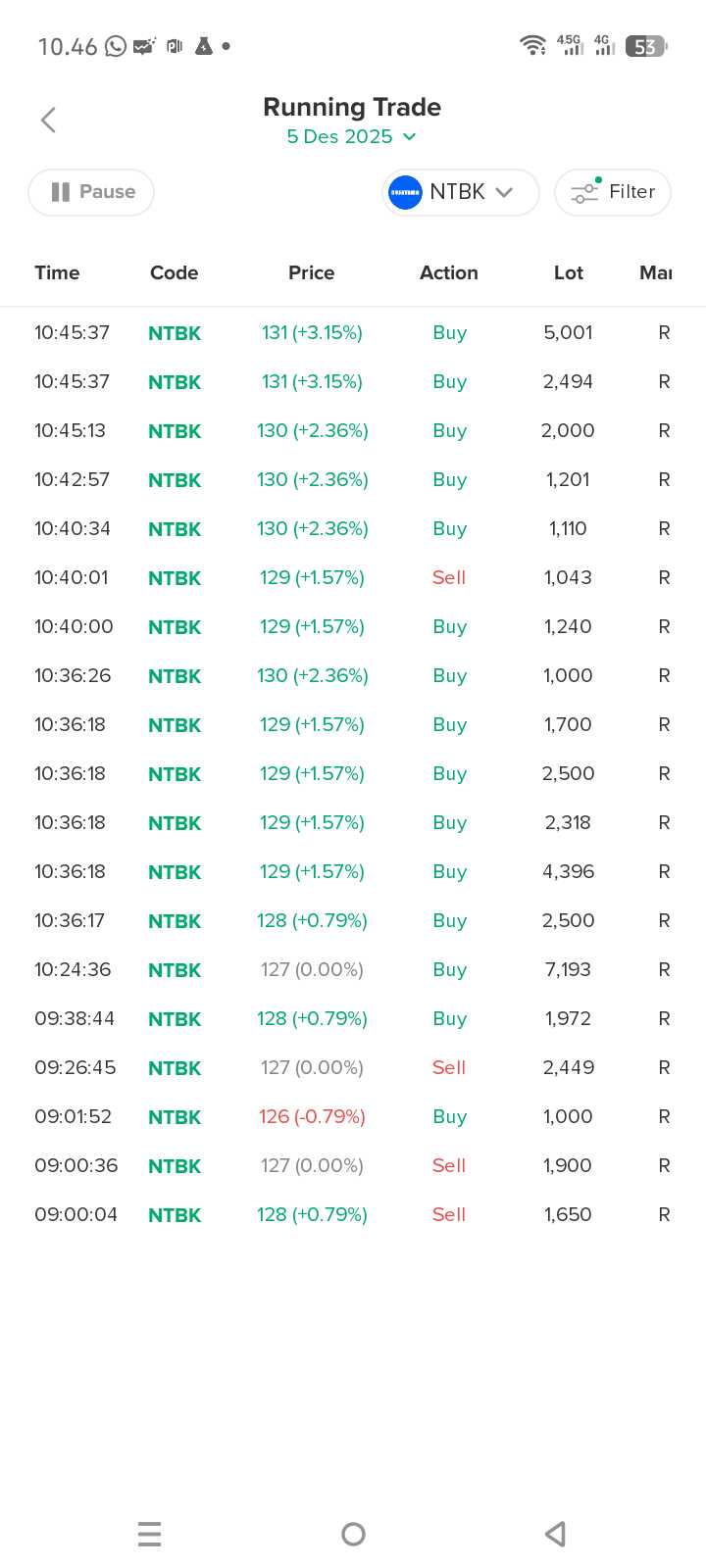Open recent apps from navigation bar
706x1568 pixels.
pos(150,1534)
